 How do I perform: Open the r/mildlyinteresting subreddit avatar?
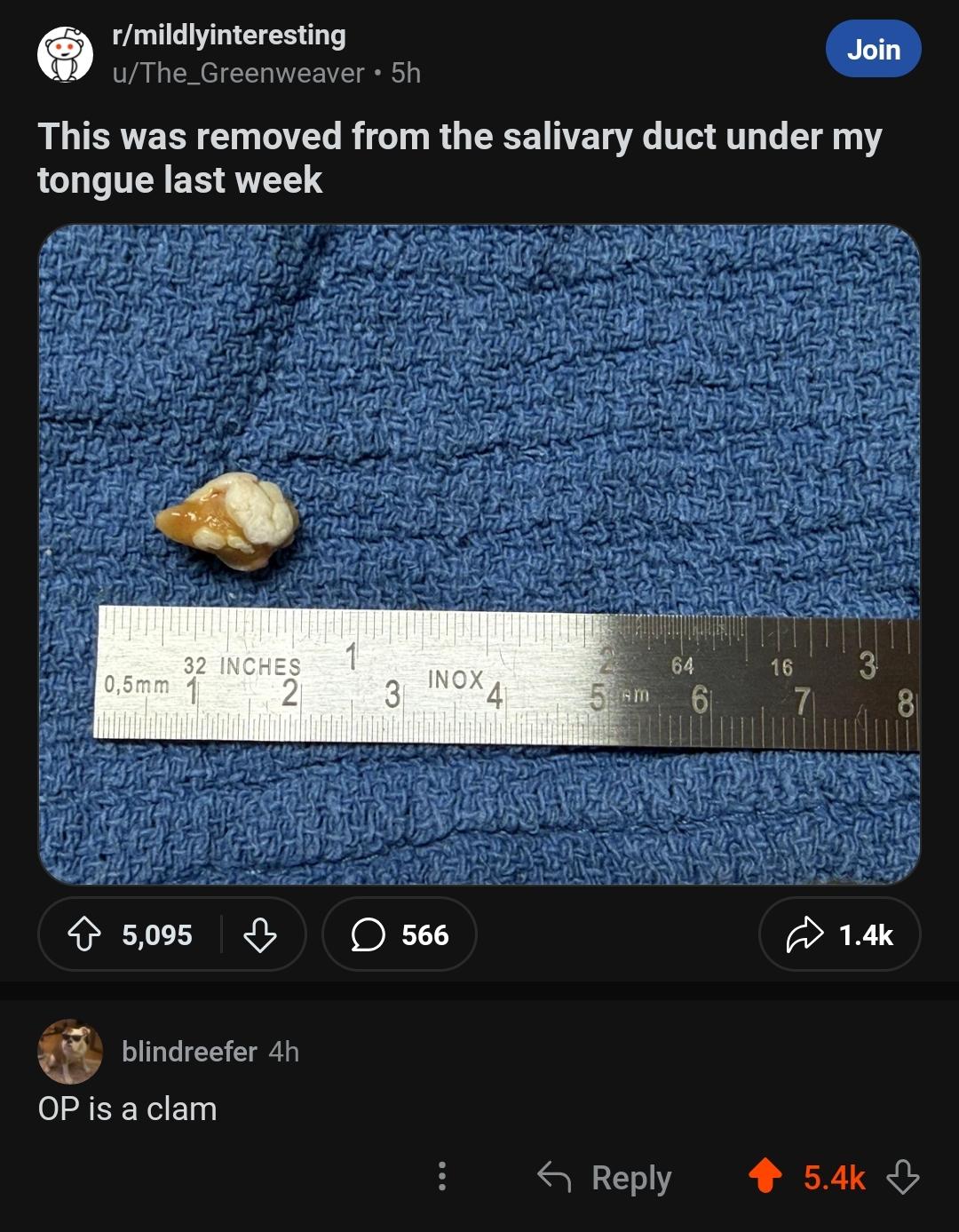point(65,53)
